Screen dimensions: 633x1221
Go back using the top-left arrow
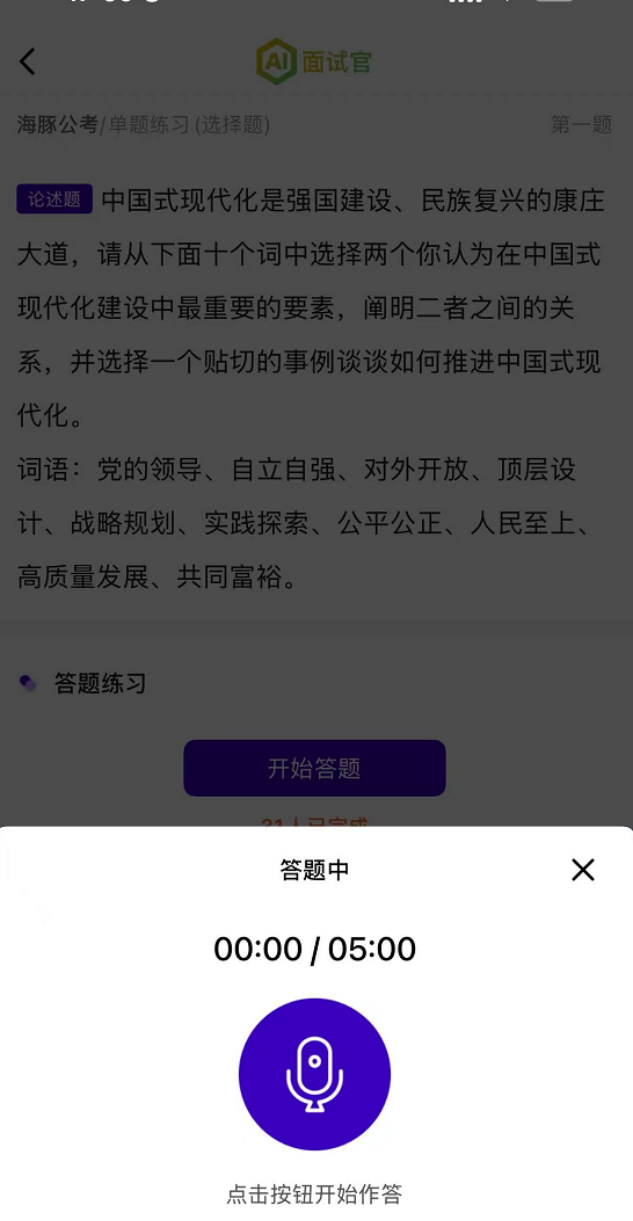pyautogui.click(x=27, y=62)
